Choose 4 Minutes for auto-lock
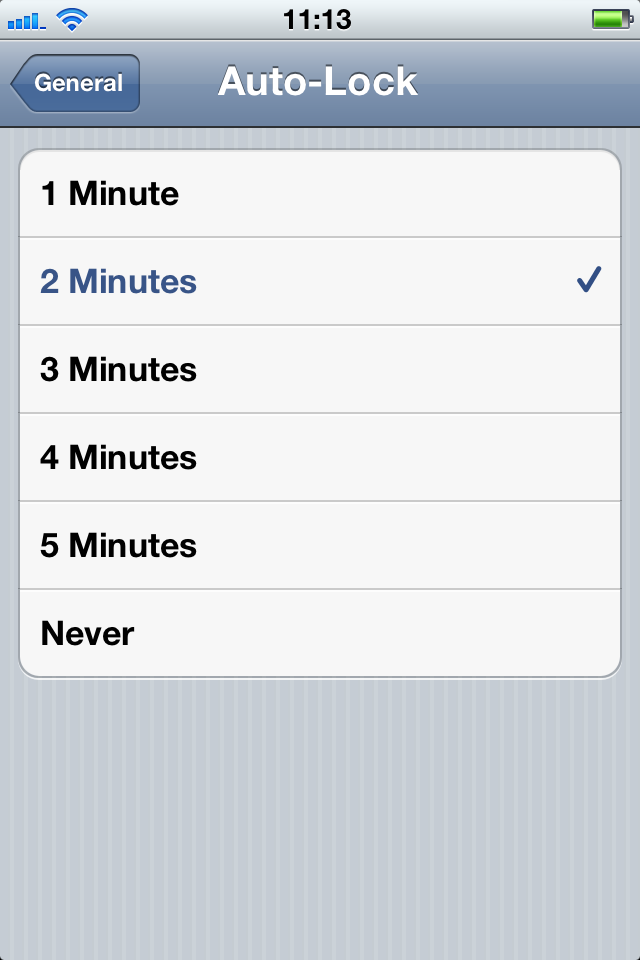Screen dimensions: 640x960 click(x=320, y=458)
